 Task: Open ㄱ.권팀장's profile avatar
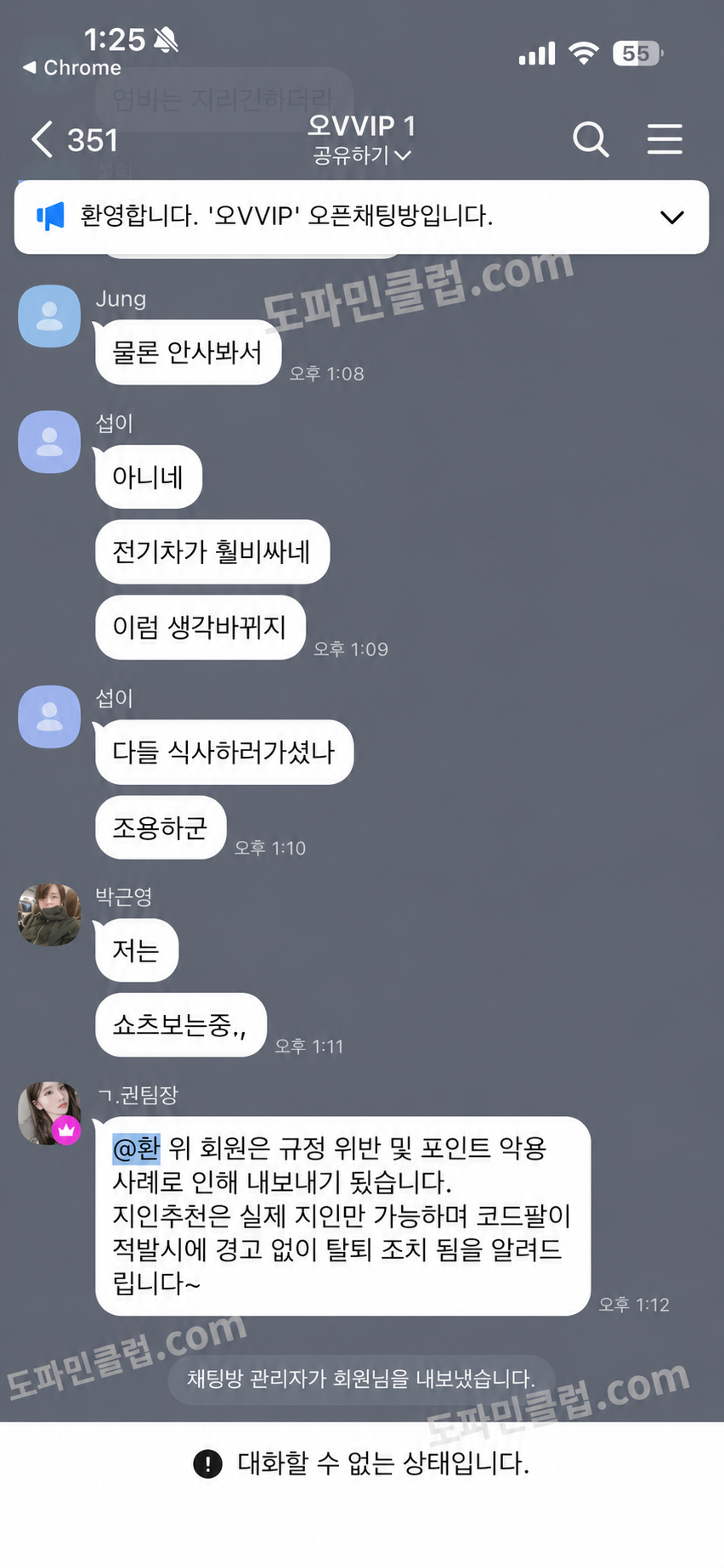pos(49,1113)
